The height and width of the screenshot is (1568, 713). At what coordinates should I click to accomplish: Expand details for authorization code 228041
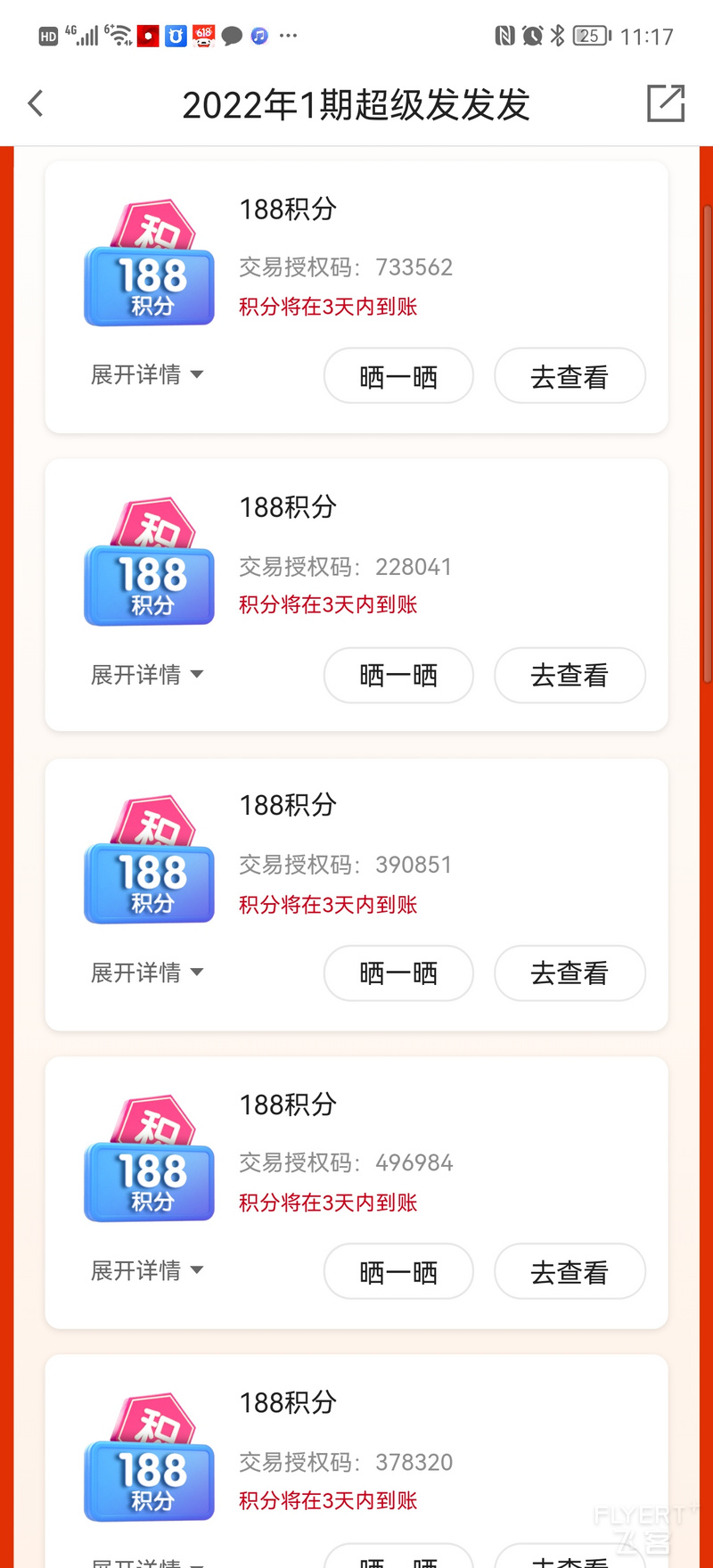(x=147, y=674)
